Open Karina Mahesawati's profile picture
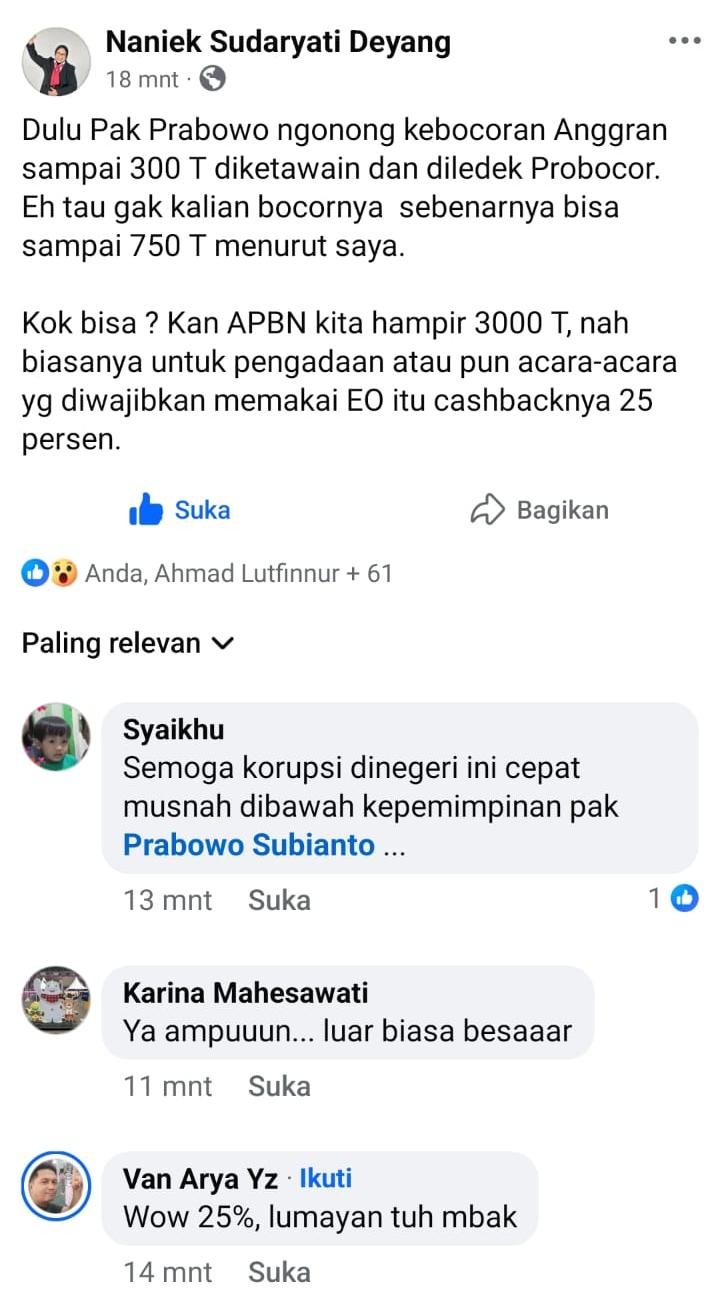 point(56,1000)
